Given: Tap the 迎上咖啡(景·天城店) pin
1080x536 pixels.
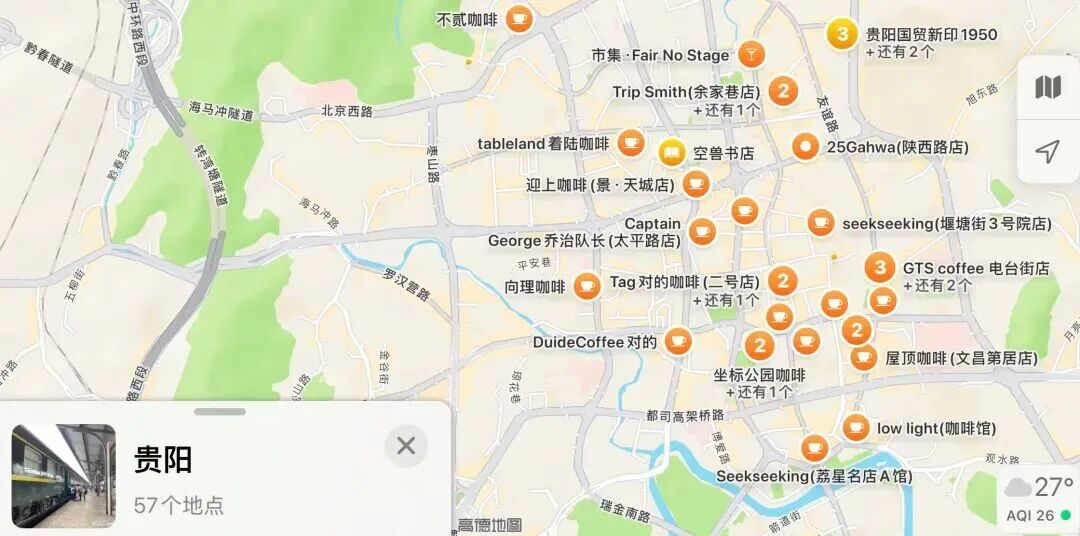Looking at the screenshot, I should (x=696, y=184).
